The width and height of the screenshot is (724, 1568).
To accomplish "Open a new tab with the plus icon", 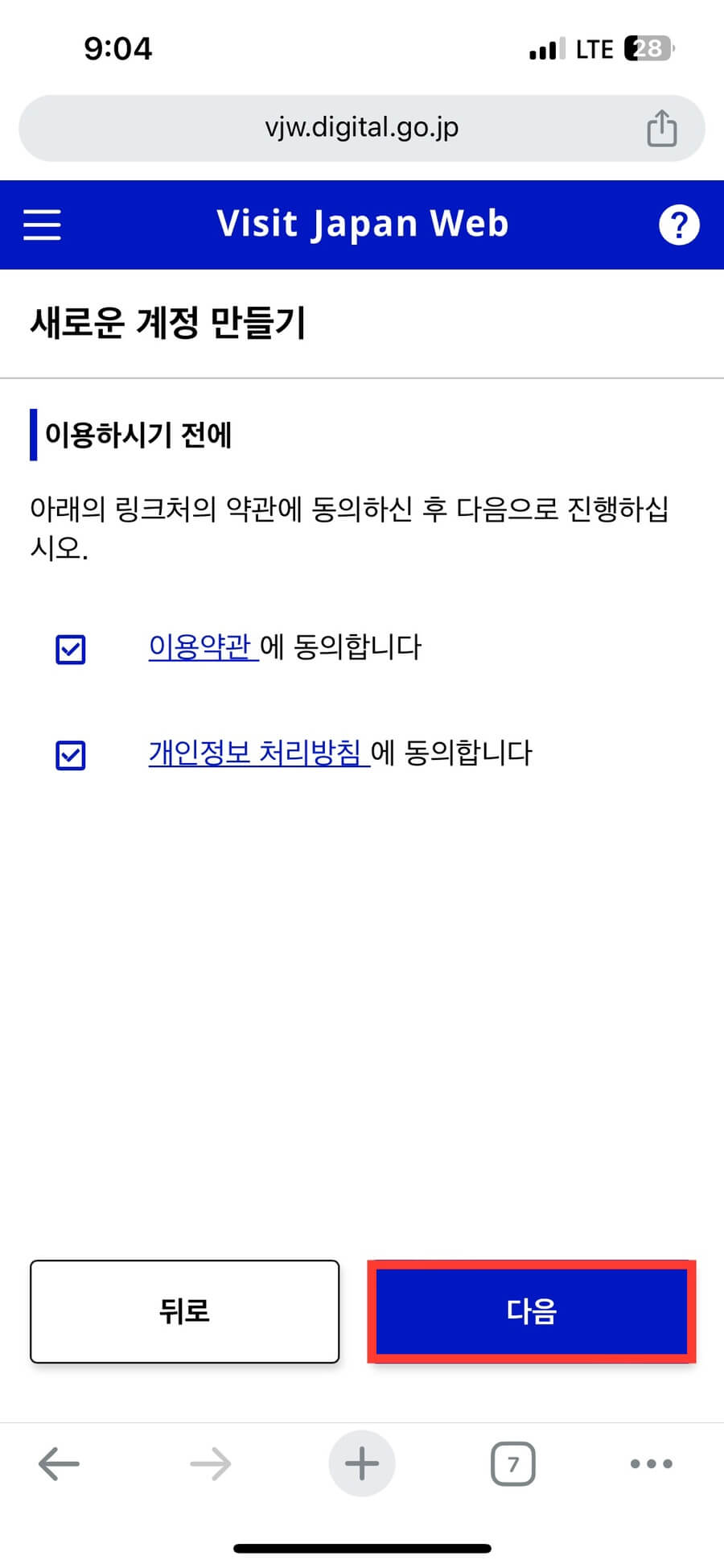I will point(362,1465).
